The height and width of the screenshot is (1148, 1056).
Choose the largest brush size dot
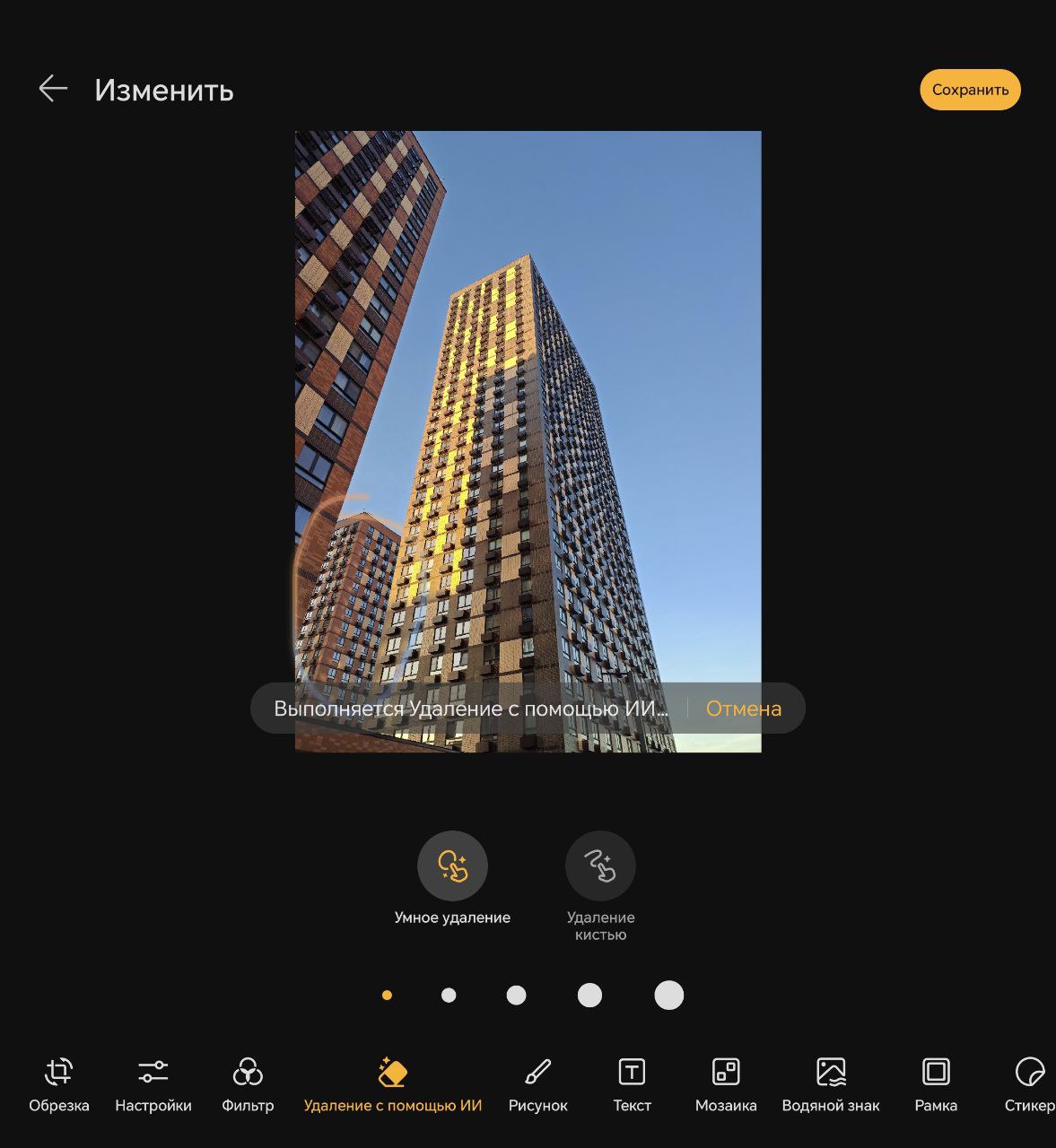click(x=669, y=995)
